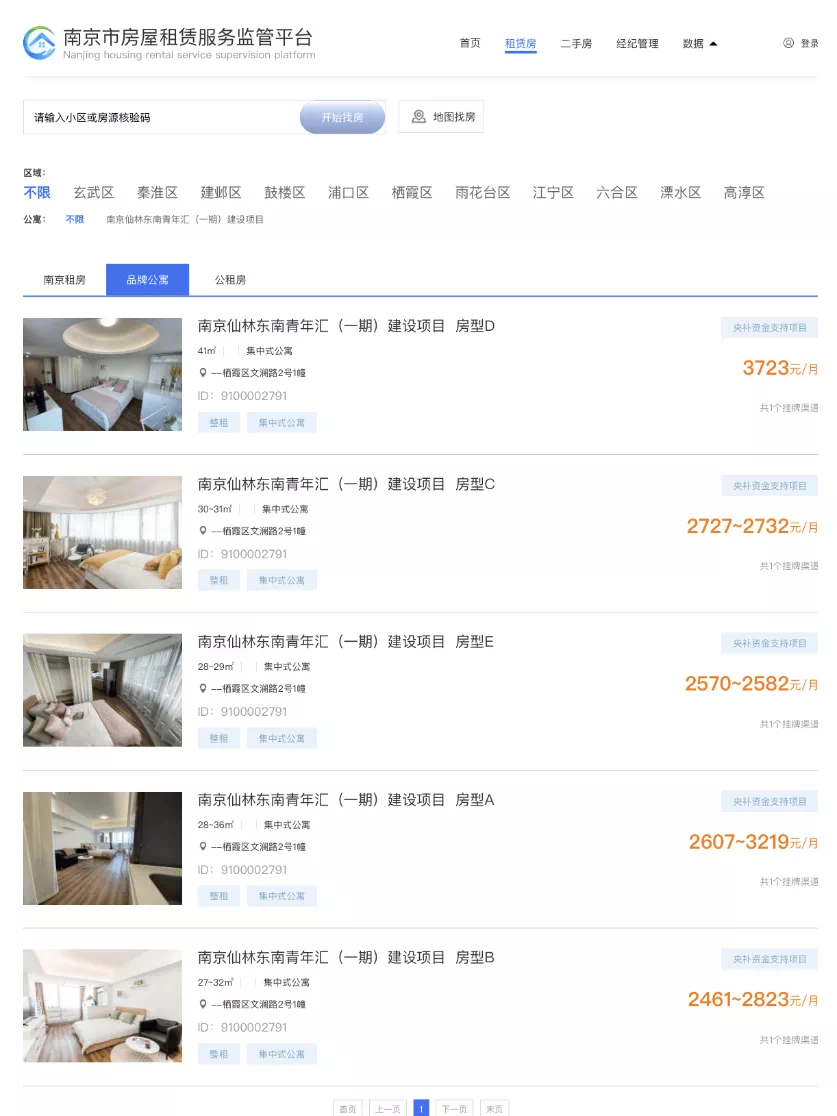Focus the 小区或房源核验码 search field
The image size is (837, 1116).
(160, 117)
